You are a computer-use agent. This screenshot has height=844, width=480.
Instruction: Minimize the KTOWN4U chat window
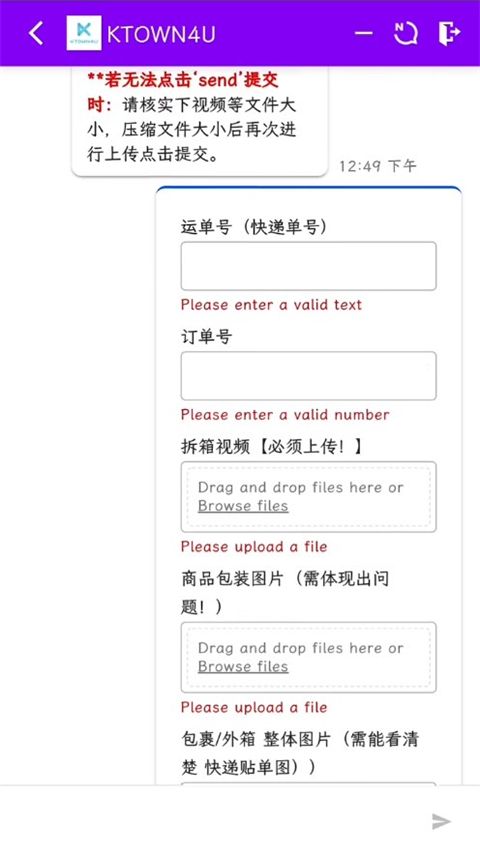click(x=364, y=33)
